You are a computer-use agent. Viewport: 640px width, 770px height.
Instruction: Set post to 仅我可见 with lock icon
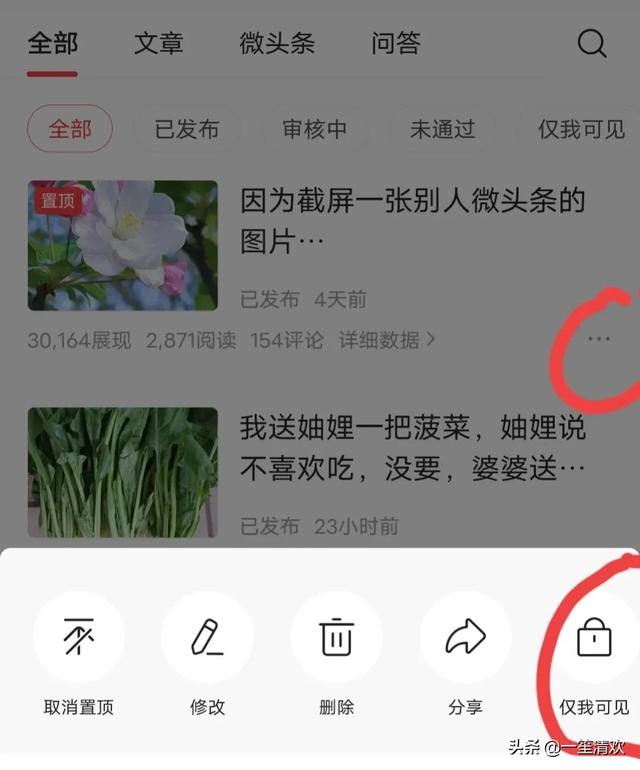(x=594, y=638)
